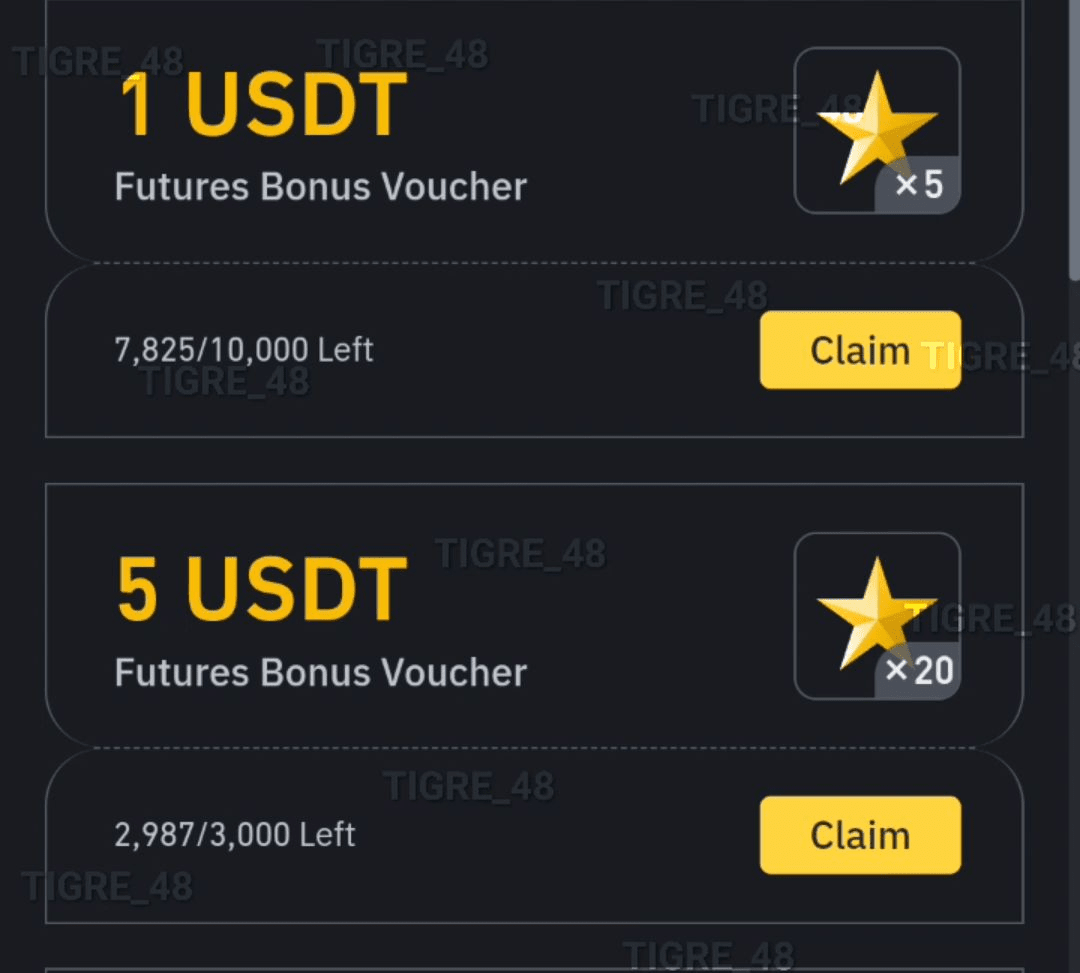Screen dimensions: 1080x973
Task: Claim the 5 USDT Futures Bonus Voucher
Action: pos(859,835)
